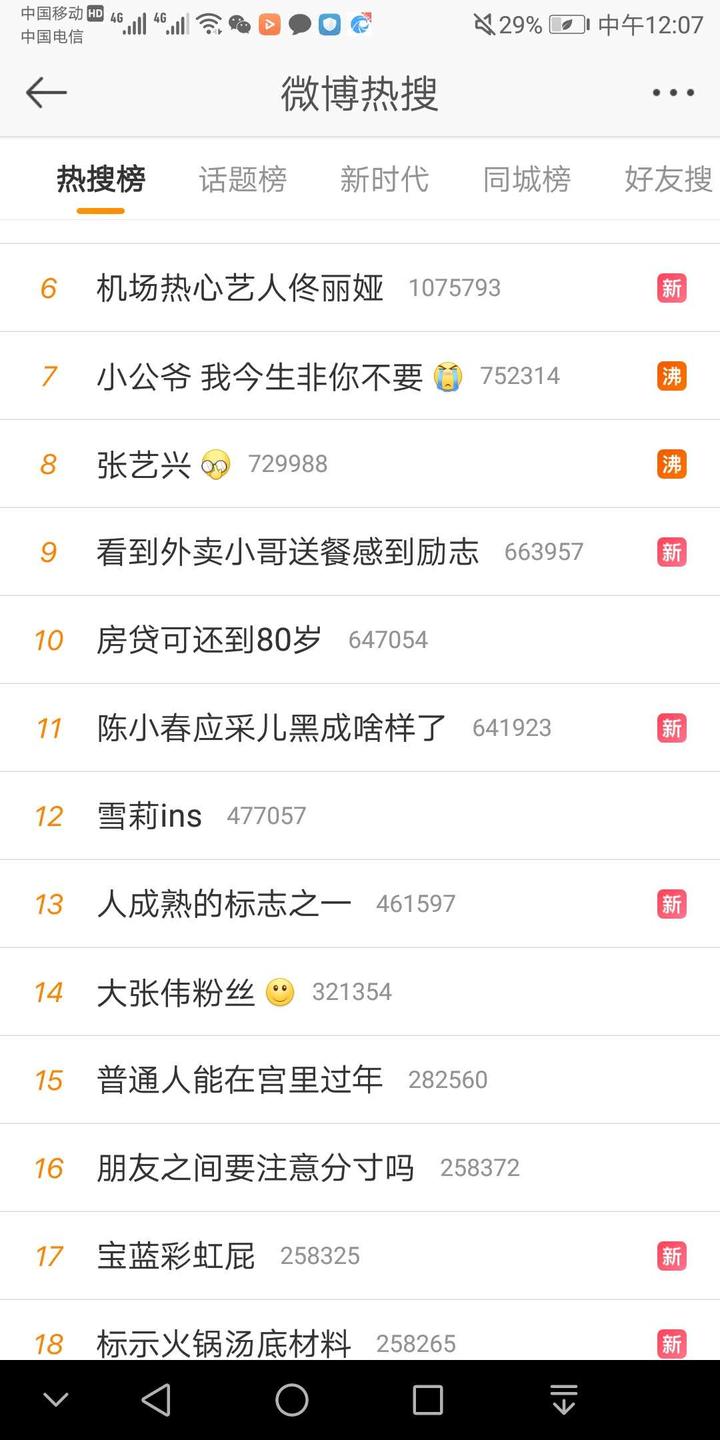
Task: Open the three-dot overflow menu
Action: pyautogui.click(x=673, y=93)
